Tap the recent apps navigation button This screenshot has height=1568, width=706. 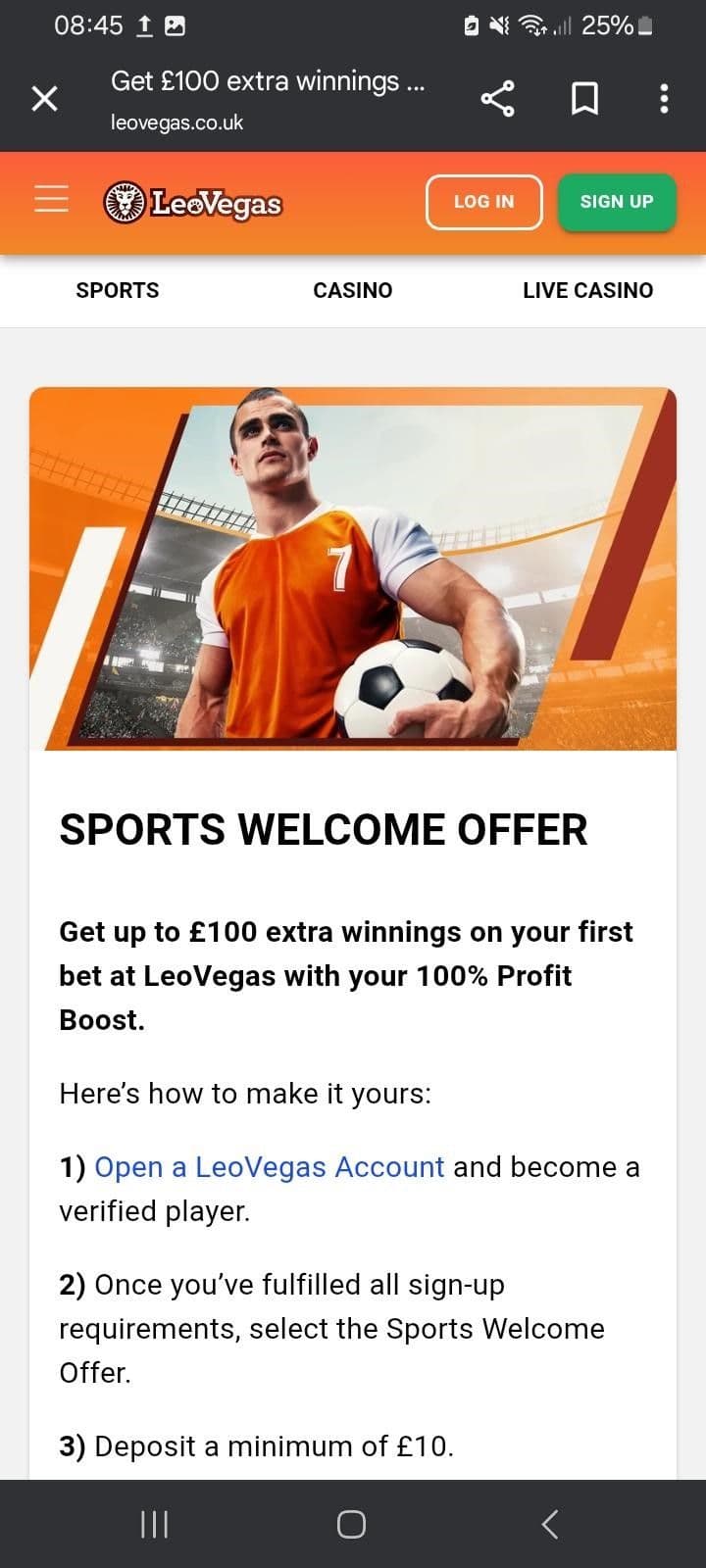(x=153, y=1525)
